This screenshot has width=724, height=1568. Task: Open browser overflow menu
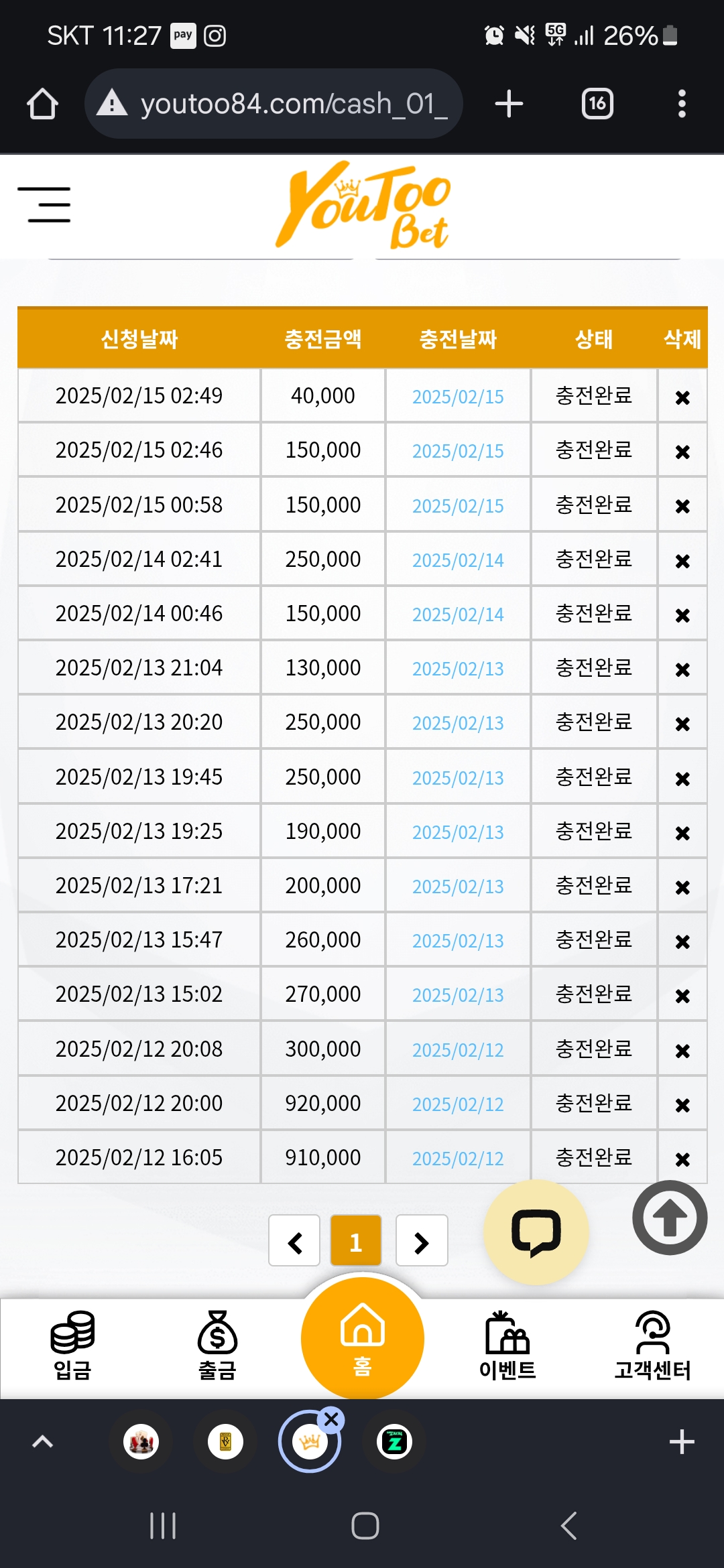[682, 104]
